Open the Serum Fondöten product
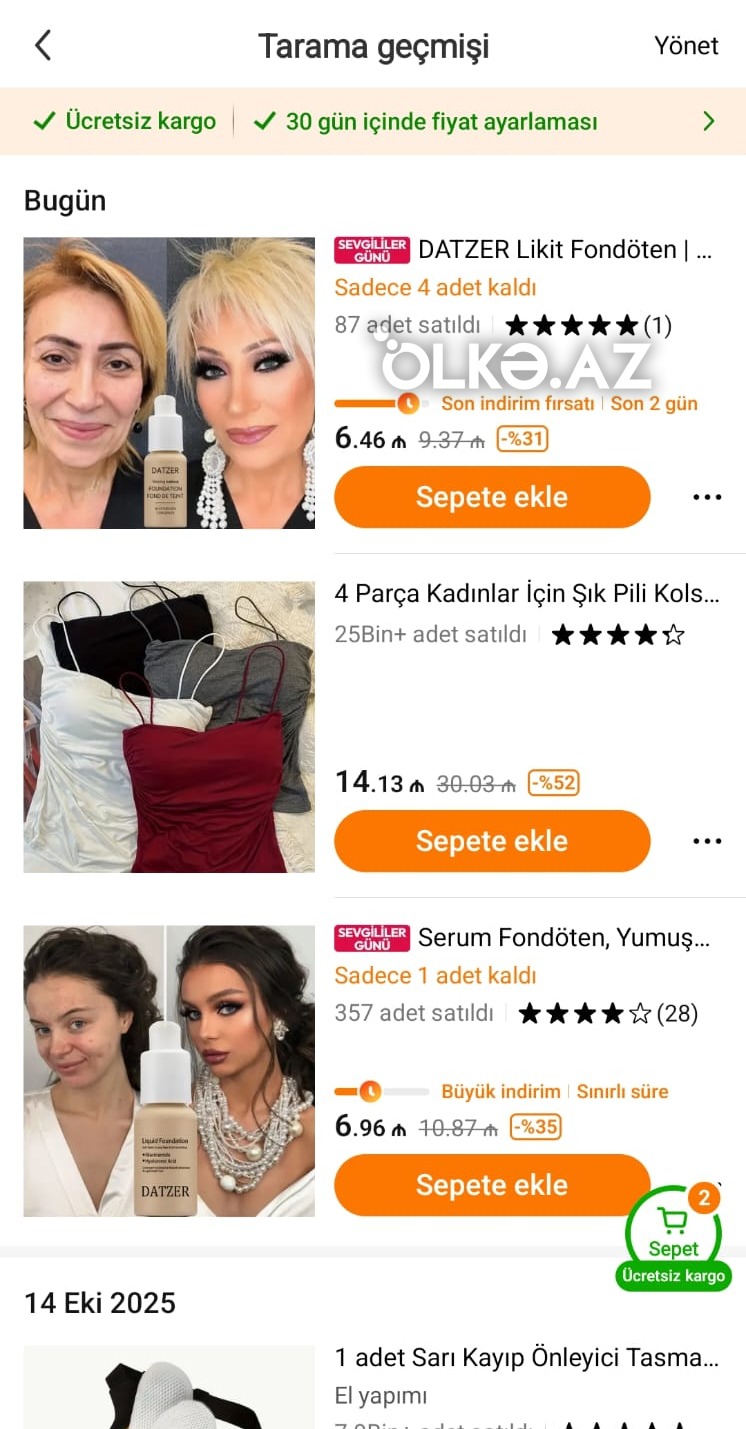Viewport: 746px width, 1429px height. (x=169, y=1071)
